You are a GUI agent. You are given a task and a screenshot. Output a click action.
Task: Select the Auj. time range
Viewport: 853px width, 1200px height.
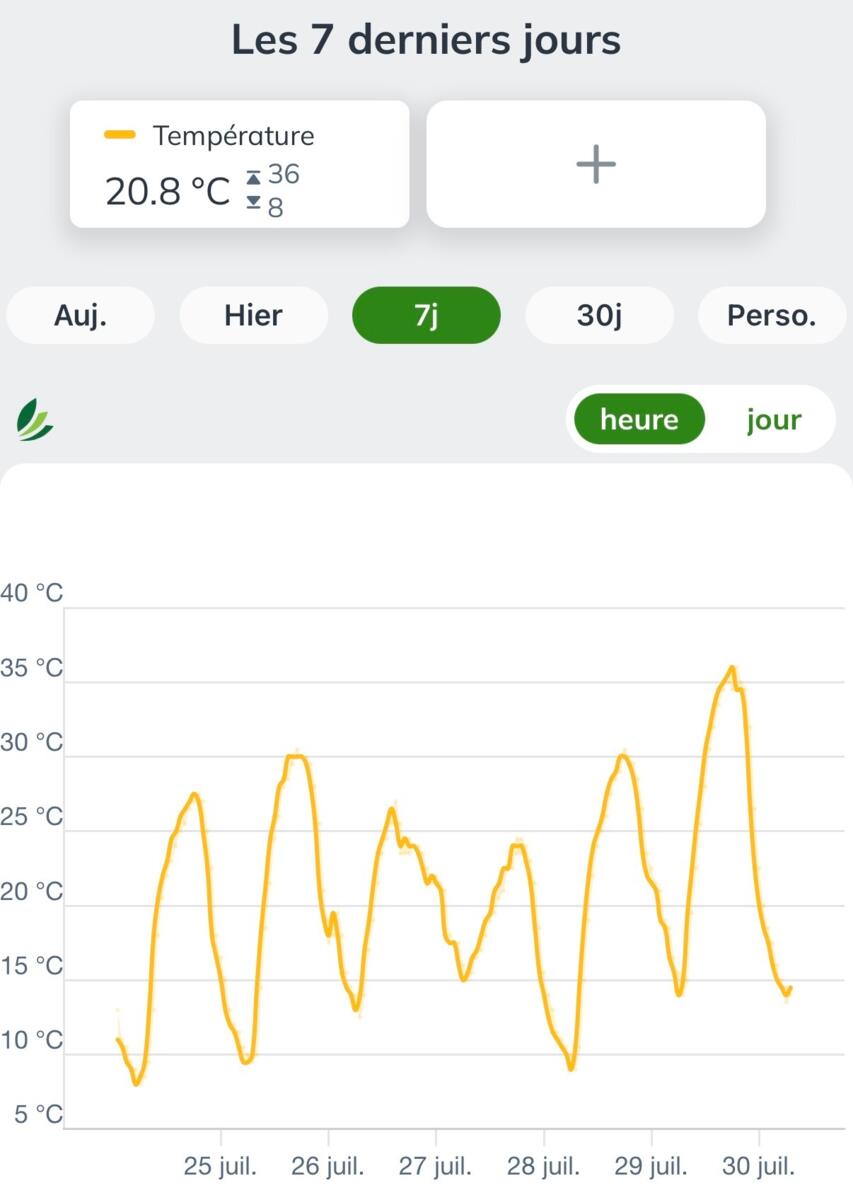click(x=80, y=316)
